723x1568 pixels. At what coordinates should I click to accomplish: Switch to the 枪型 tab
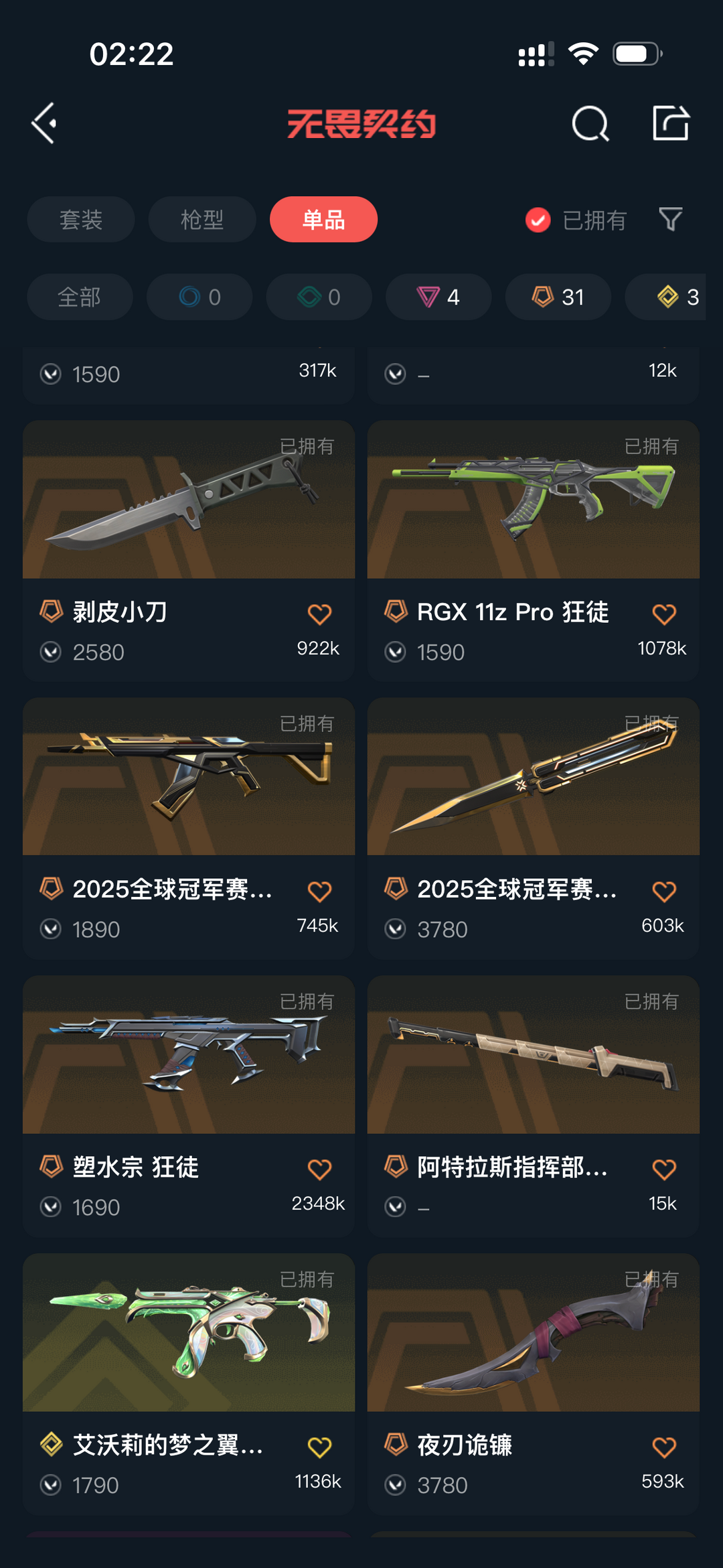(202, 219)
